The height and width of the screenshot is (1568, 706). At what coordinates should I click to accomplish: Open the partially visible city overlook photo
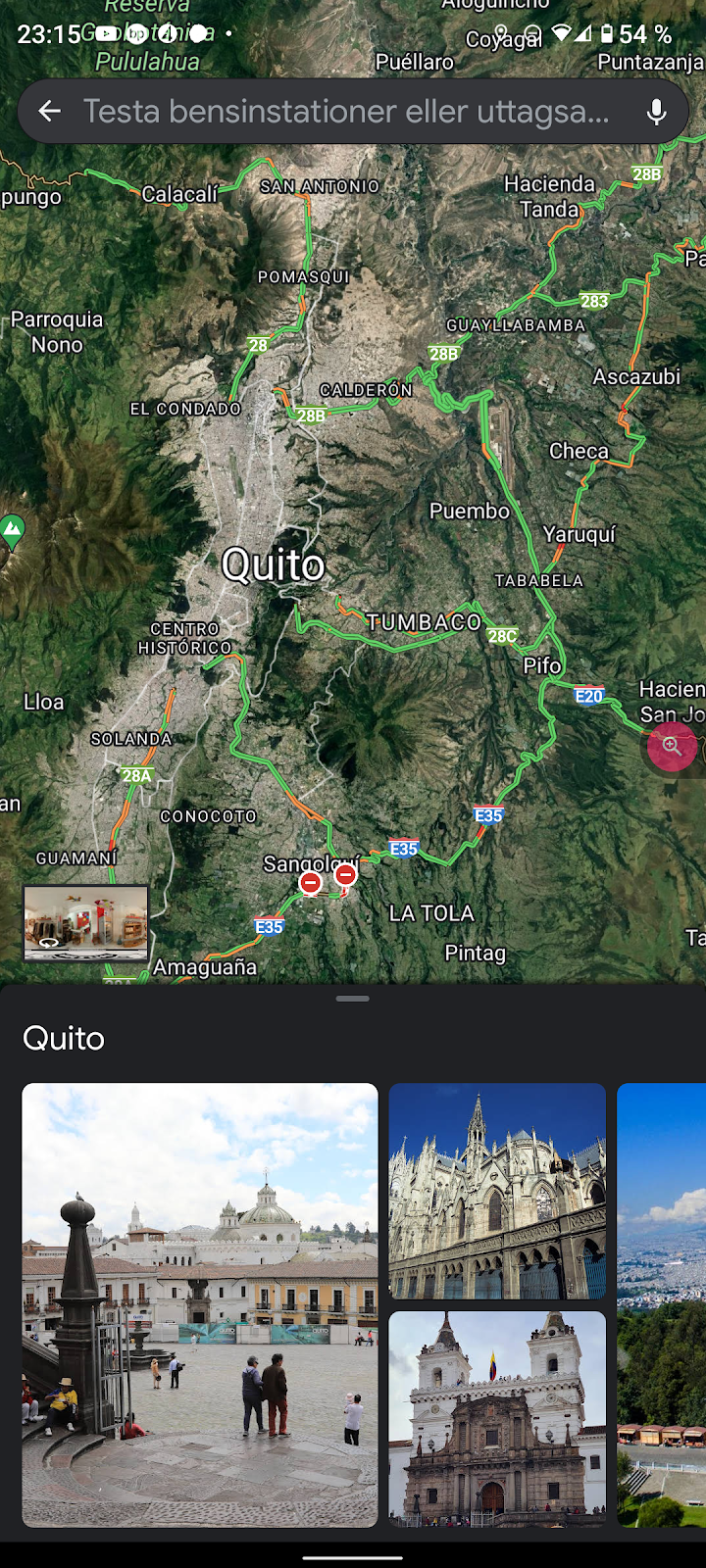click(662, 1303)
